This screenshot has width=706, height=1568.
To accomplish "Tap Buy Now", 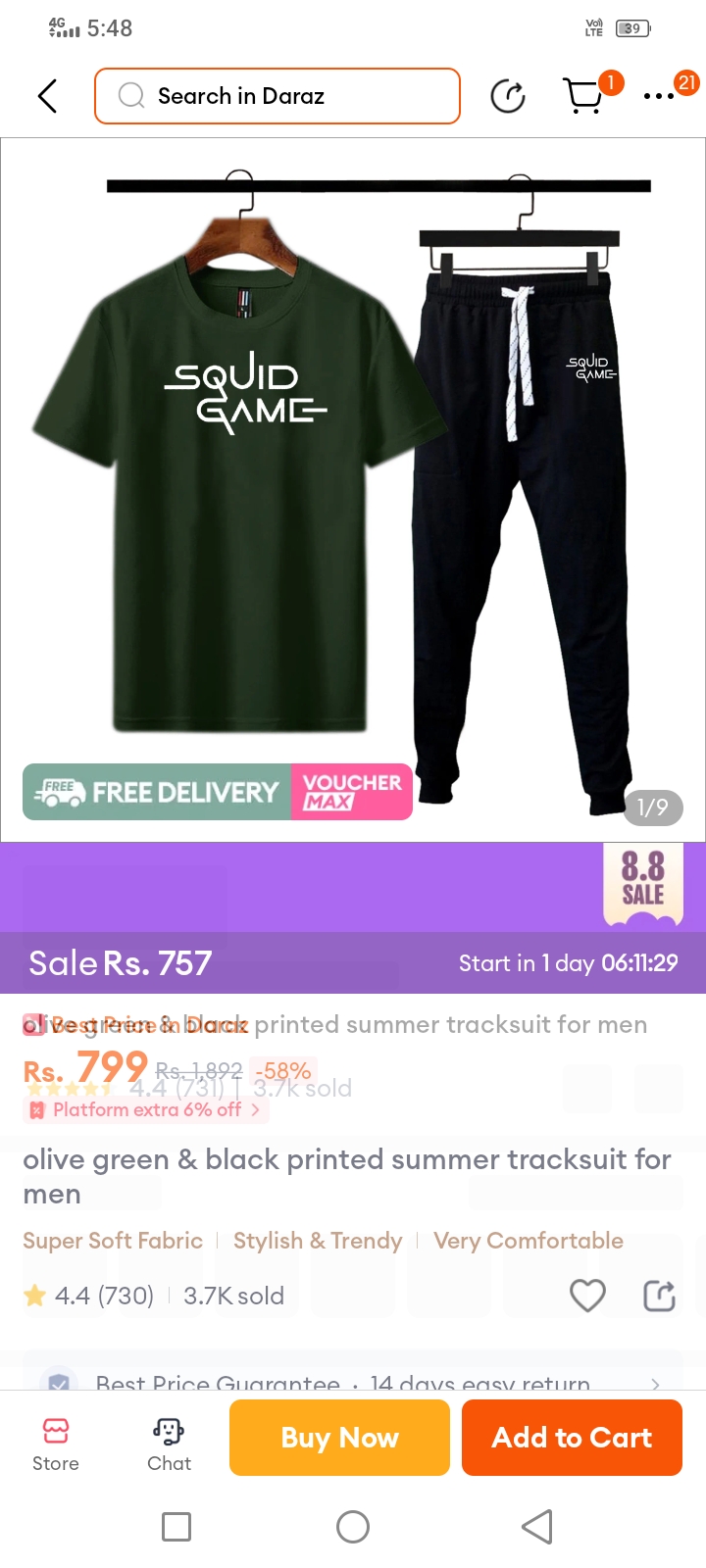I will [339, 1438].
